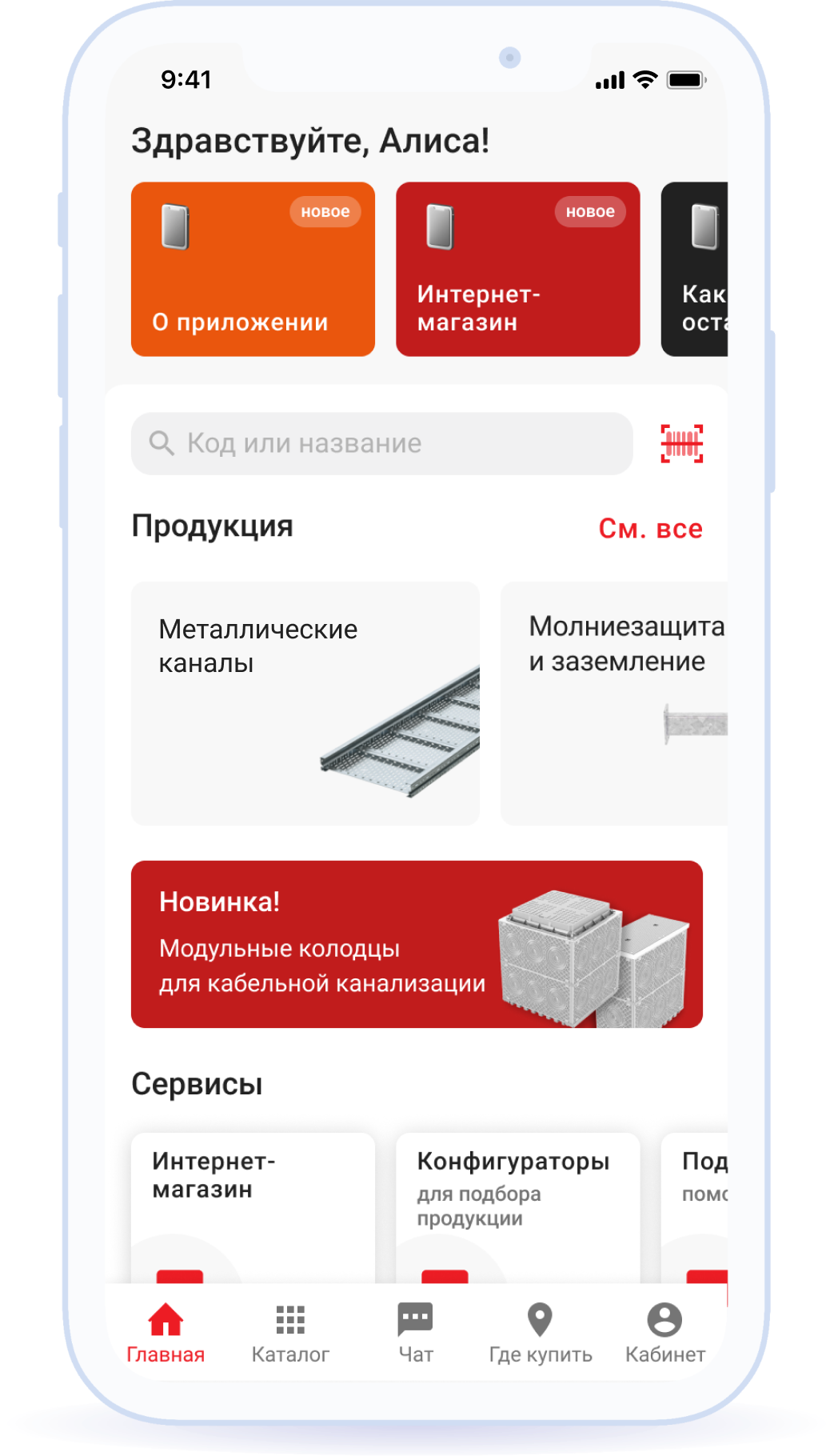Go to the «Где купить» tab
Viewport: 834px width, 1456px height.
541,1333
